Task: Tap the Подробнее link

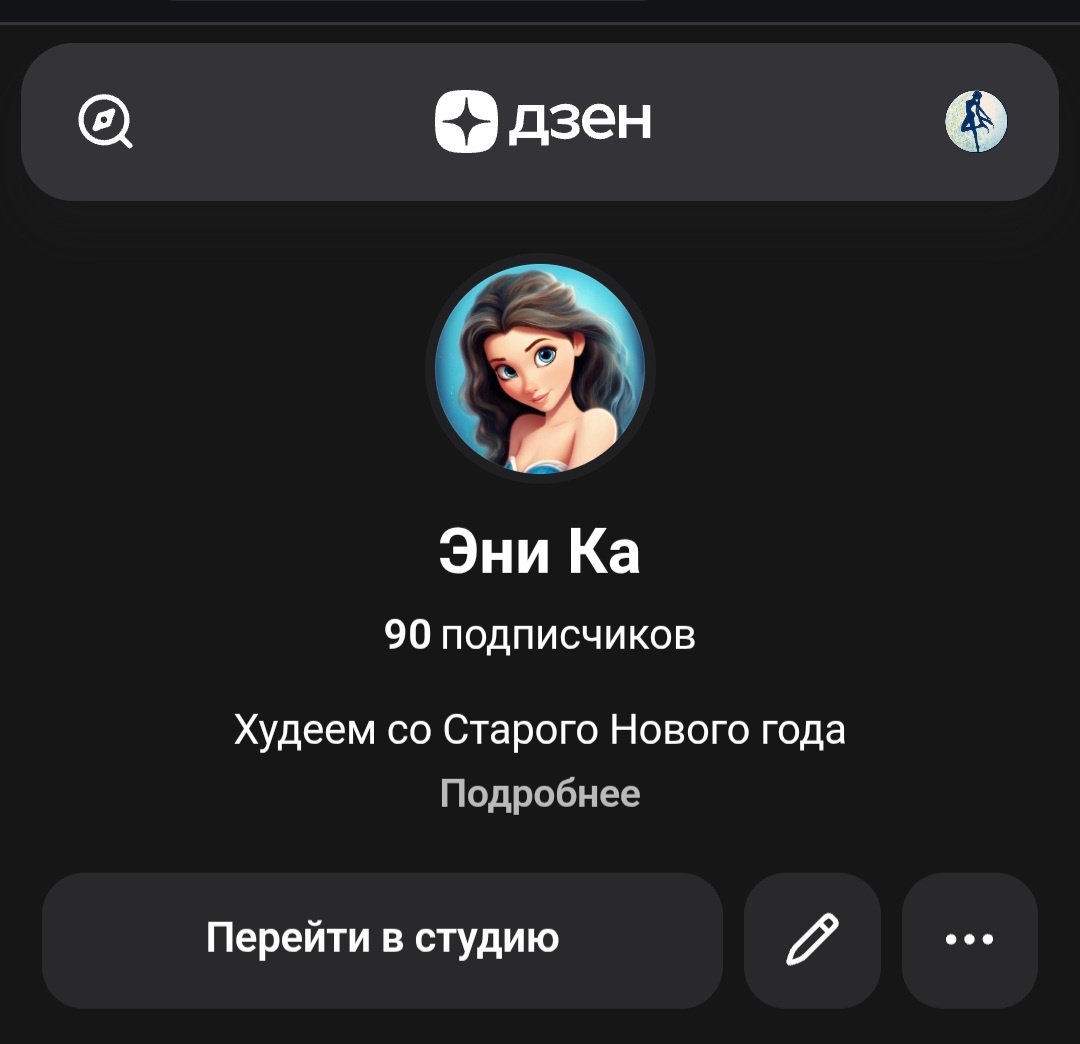Action: (540, 794)
